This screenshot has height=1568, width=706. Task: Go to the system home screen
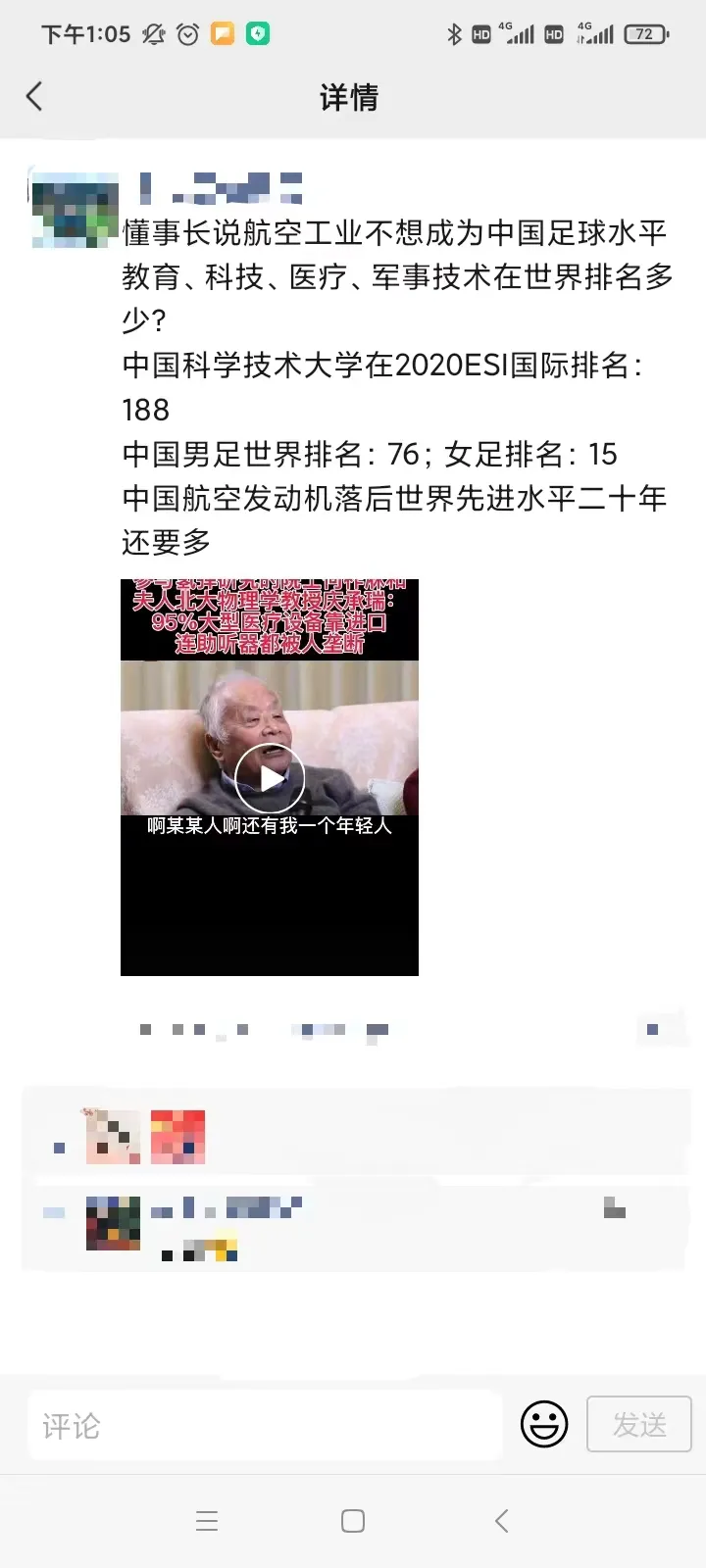point(353,1521)
